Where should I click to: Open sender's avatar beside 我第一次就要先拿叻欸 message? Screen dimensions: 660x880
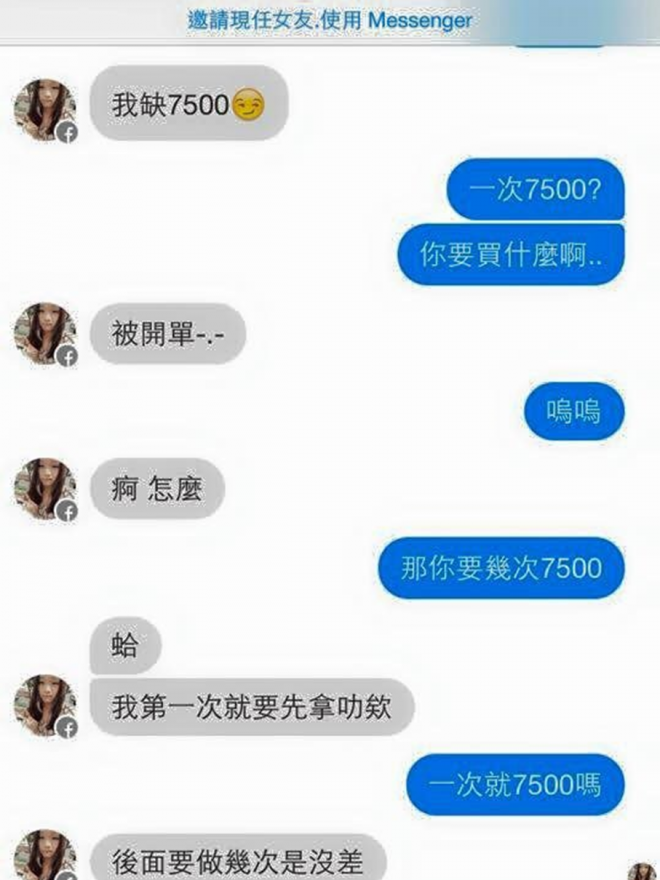[x=45, y=707]
